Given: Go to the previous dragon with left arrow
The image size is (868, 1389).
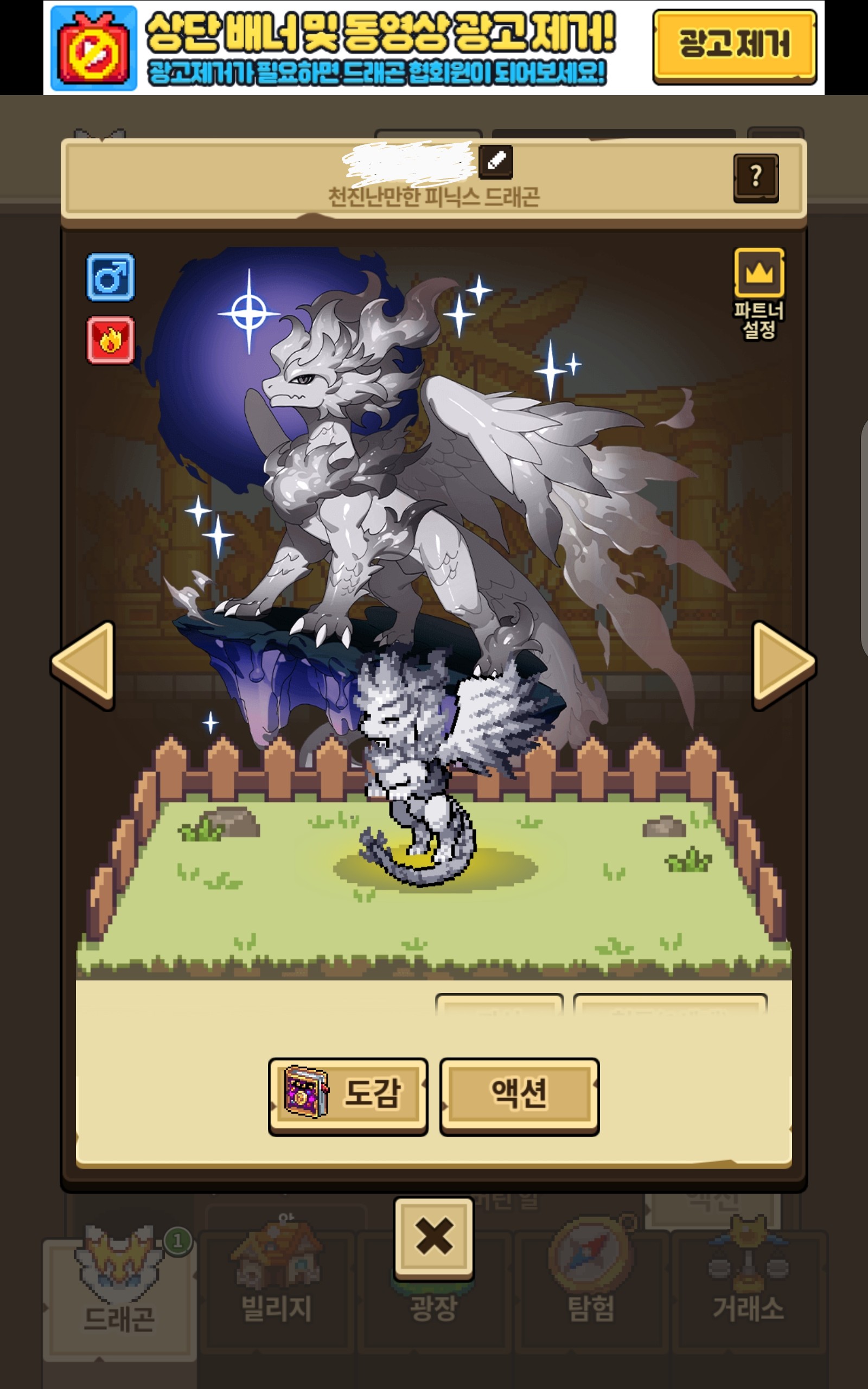Looking at the screenshot, I should 84,665.
